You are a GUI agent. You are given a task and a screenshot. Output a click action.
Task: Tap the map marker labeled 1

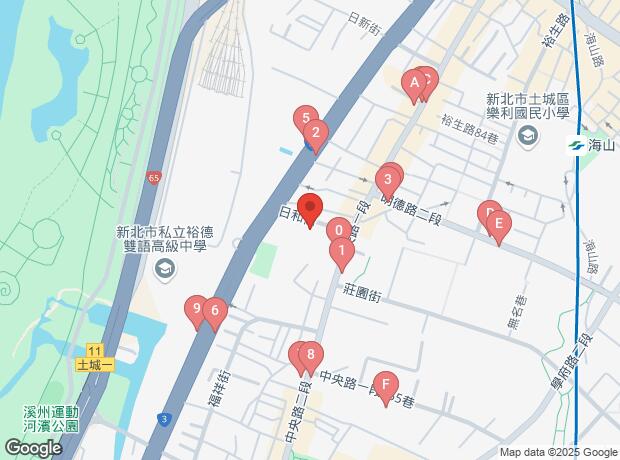pyautogui.click(x=342, y=254)
